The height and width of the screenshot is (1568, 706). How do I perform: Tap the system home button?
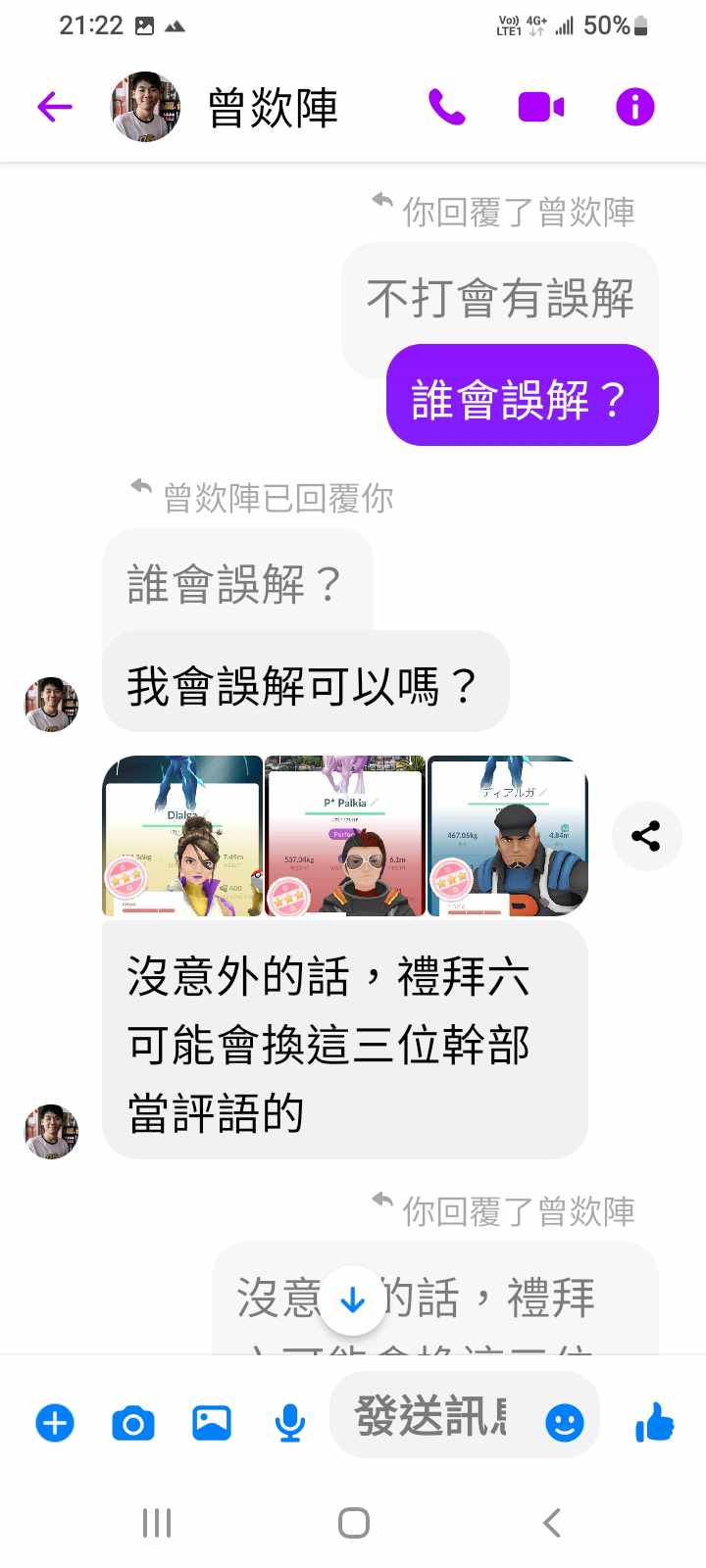coord(353,1523)
